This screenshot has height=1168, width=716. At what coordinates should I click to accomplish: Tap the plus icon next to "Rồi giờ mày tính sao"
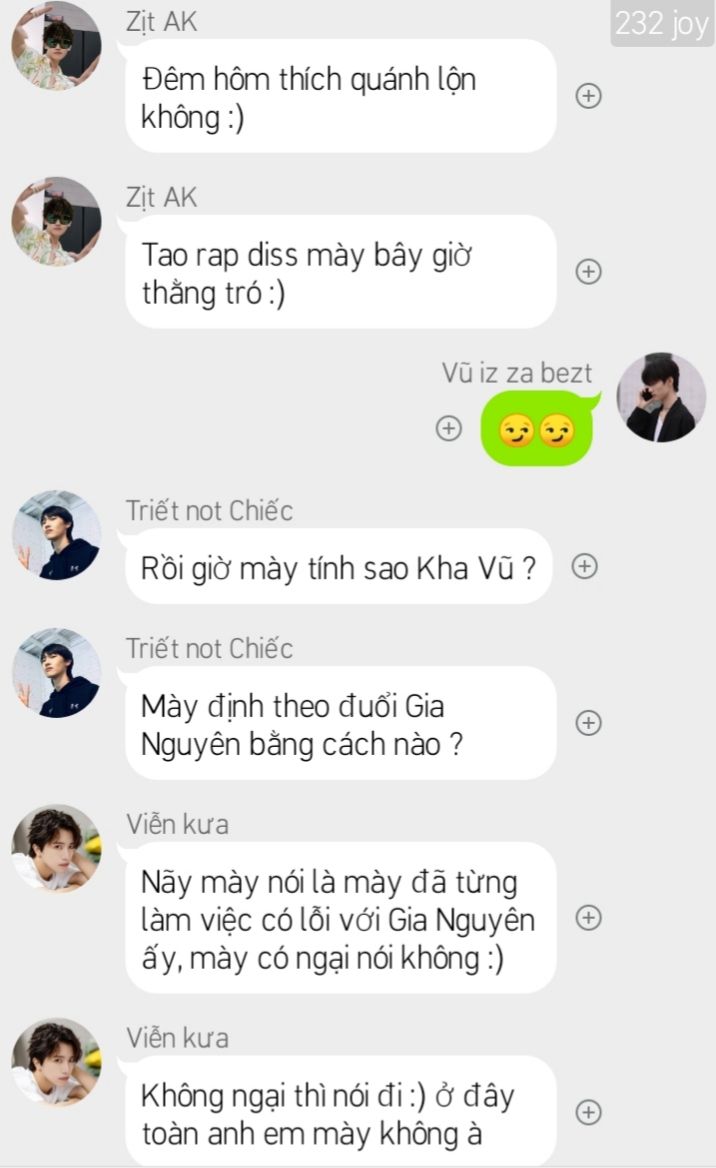click(x=584, y=567)
